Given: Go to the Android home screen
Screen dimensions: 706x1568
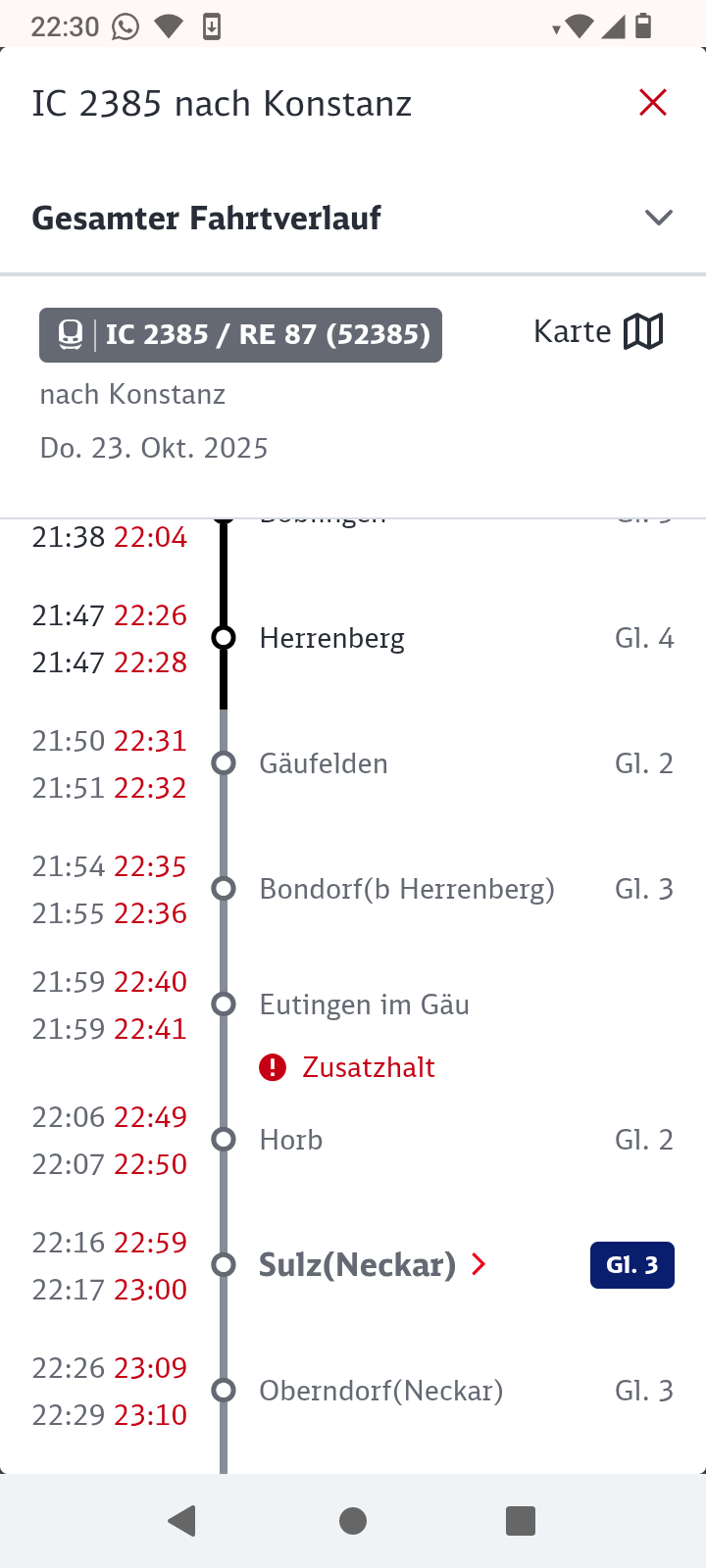Looking at the screenshot, I should [x=353, y=1521].
